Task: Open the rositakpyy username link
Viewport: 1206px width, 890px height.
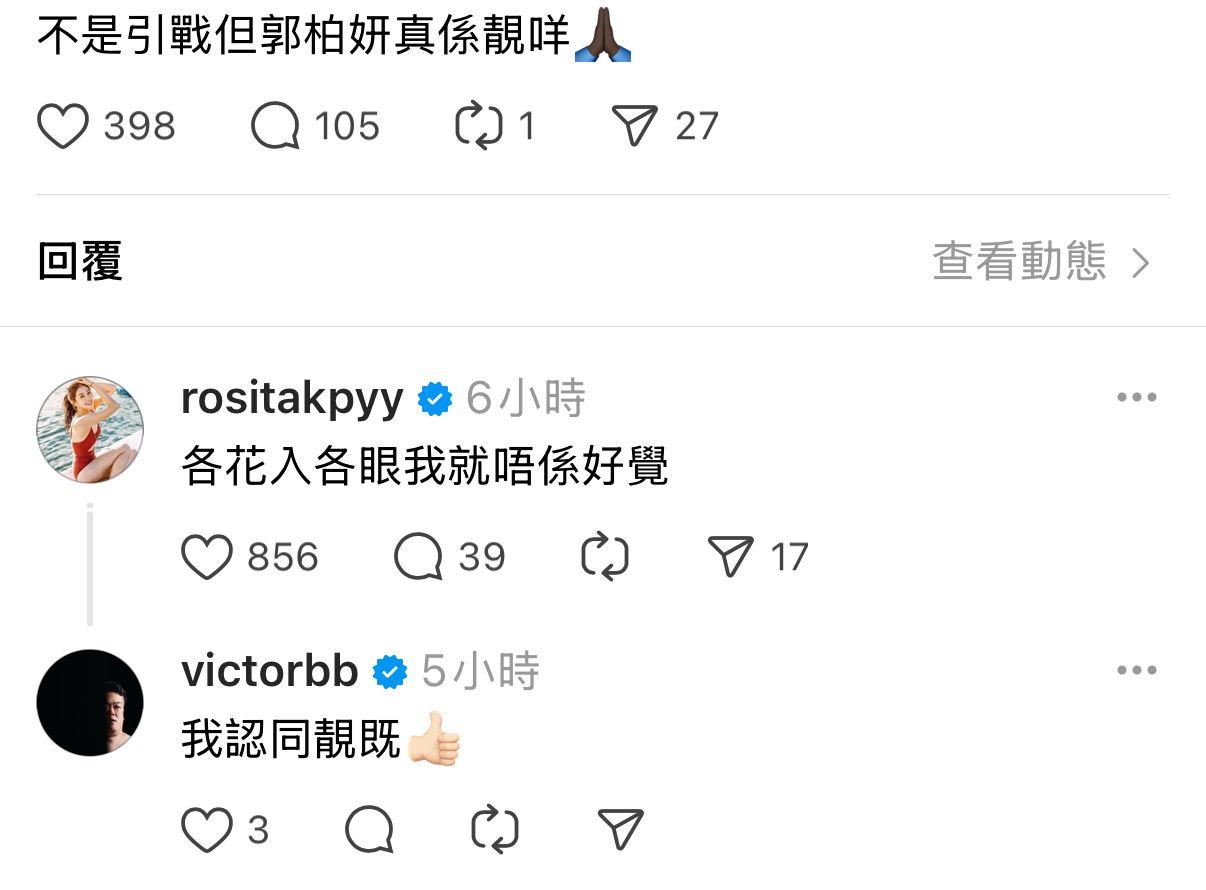Action: pos(291,399)
